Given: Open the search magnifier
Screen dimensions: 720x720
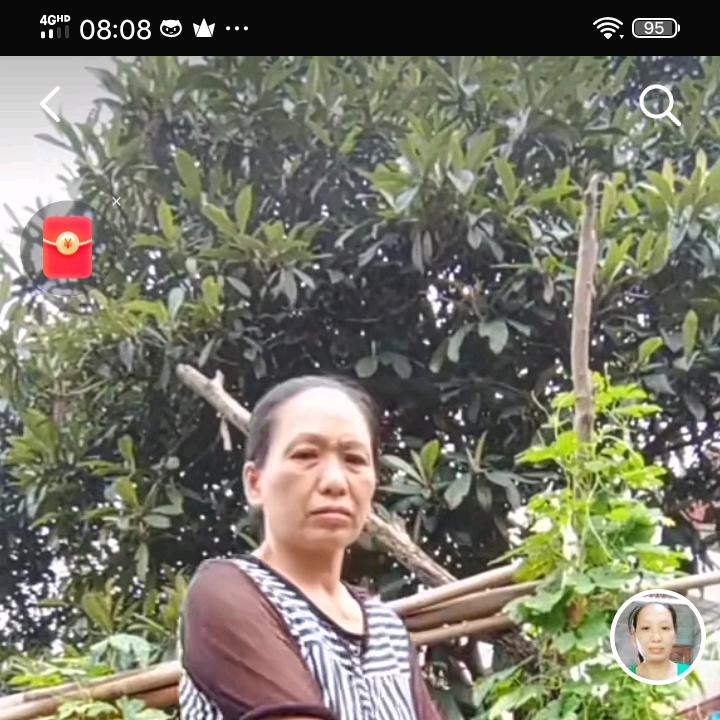Looking at the screenshot, I should point(659,104).
